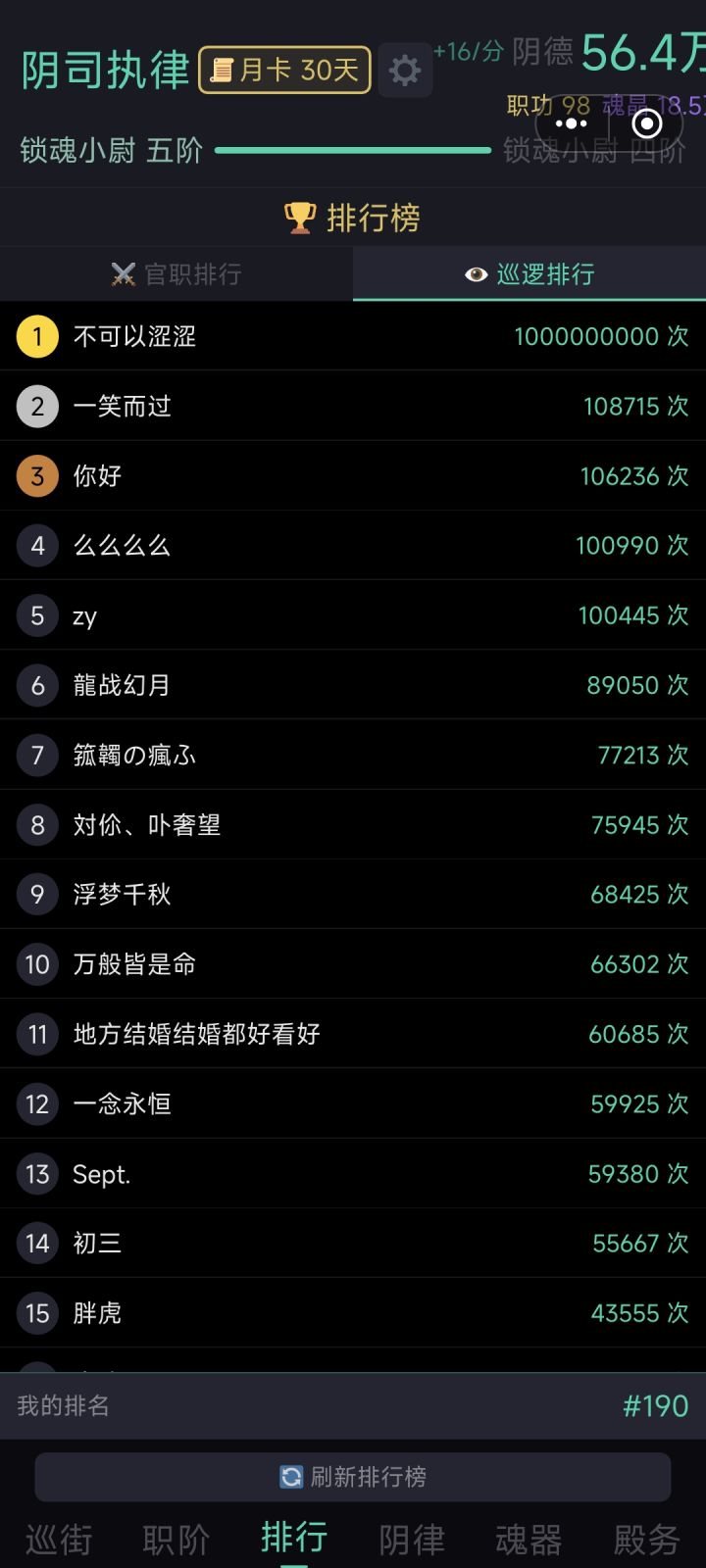Close the mini program via circle icon
706x1568 pixels.
click(646, 123)
